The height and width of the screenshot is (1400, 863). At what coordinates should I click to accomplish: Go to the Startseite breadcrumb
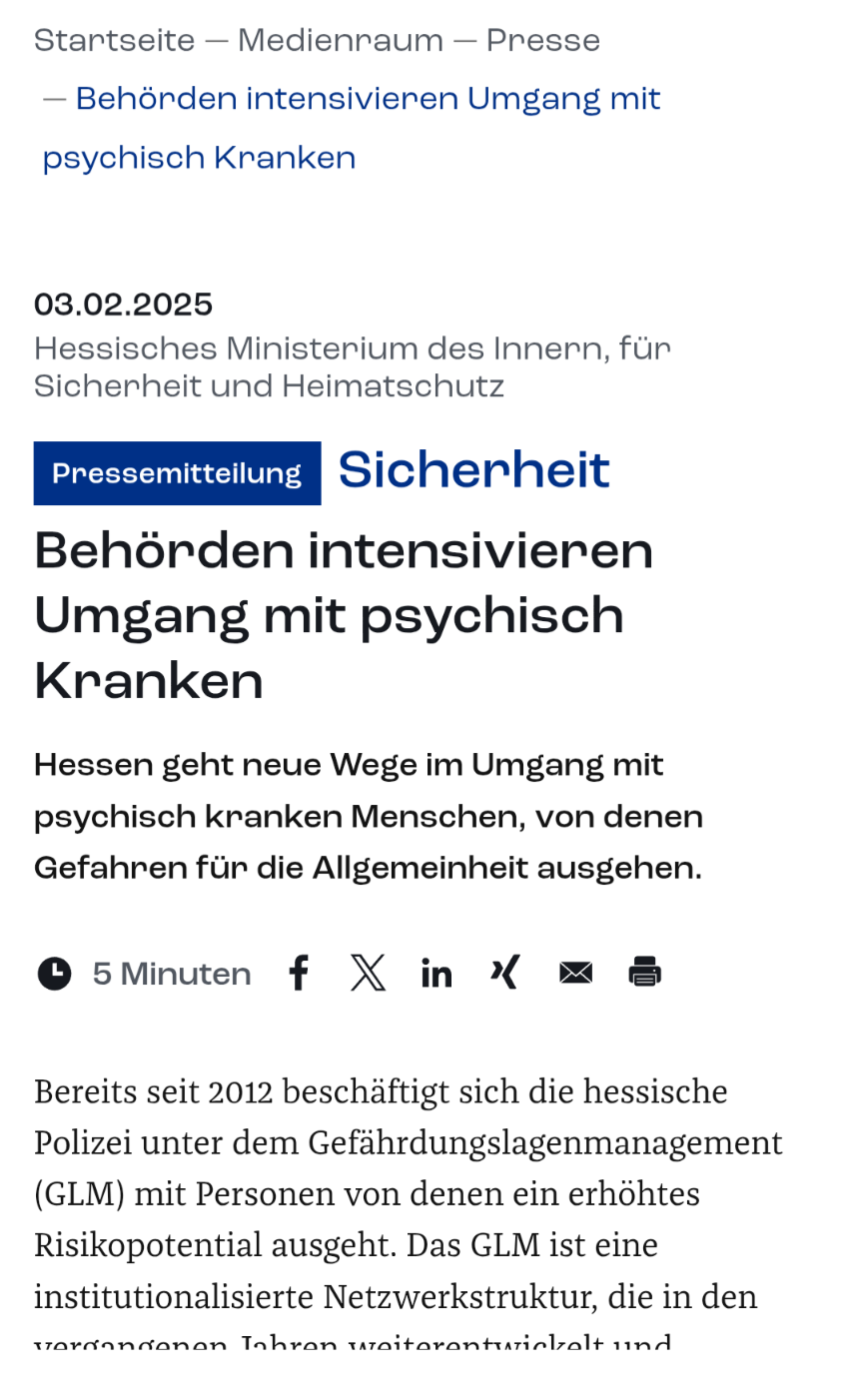(114, 41)
